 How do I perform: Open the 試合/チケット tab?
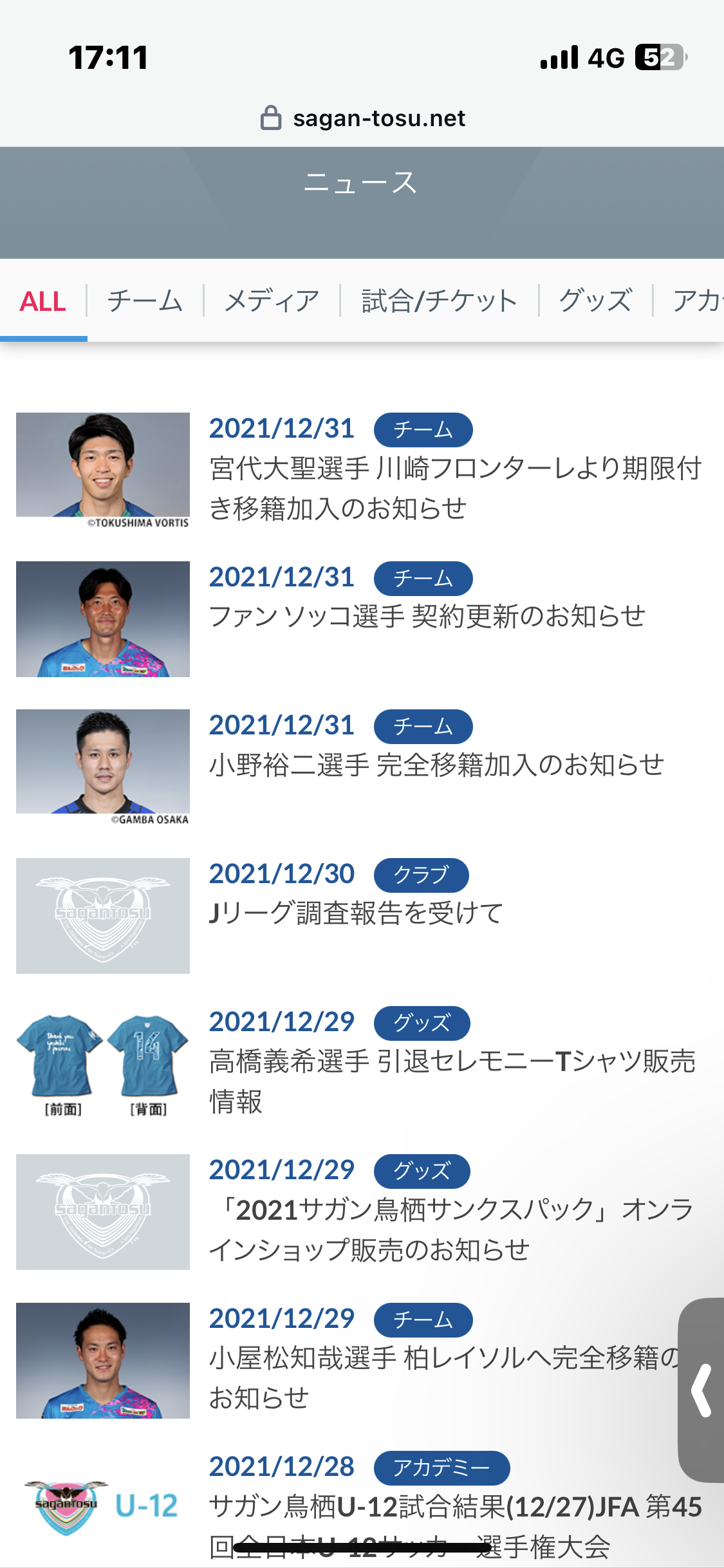coord(440,301)
